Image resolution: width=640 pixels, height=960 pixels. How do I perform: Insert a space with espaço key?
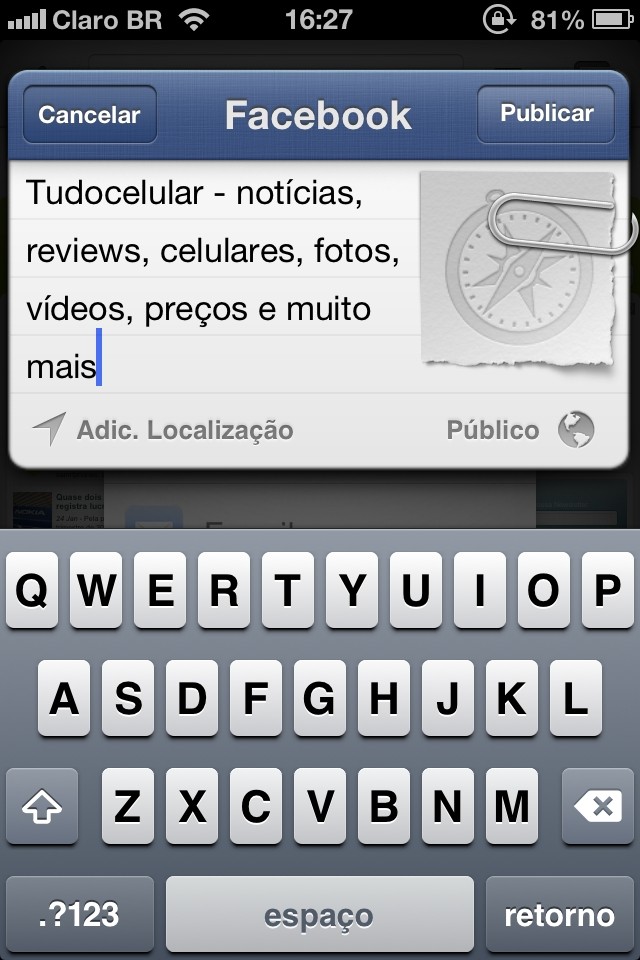(x=319, y=914)
